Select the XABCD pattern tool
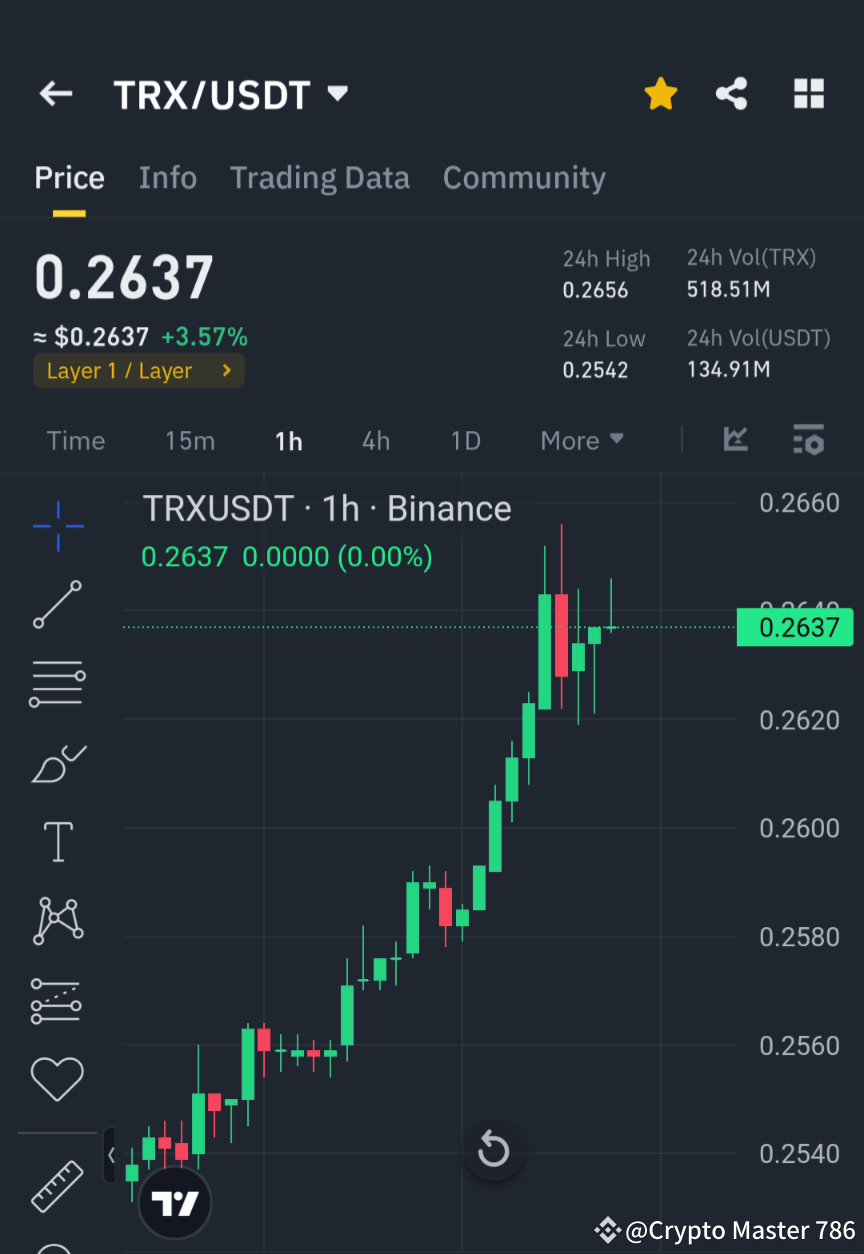 57,920
